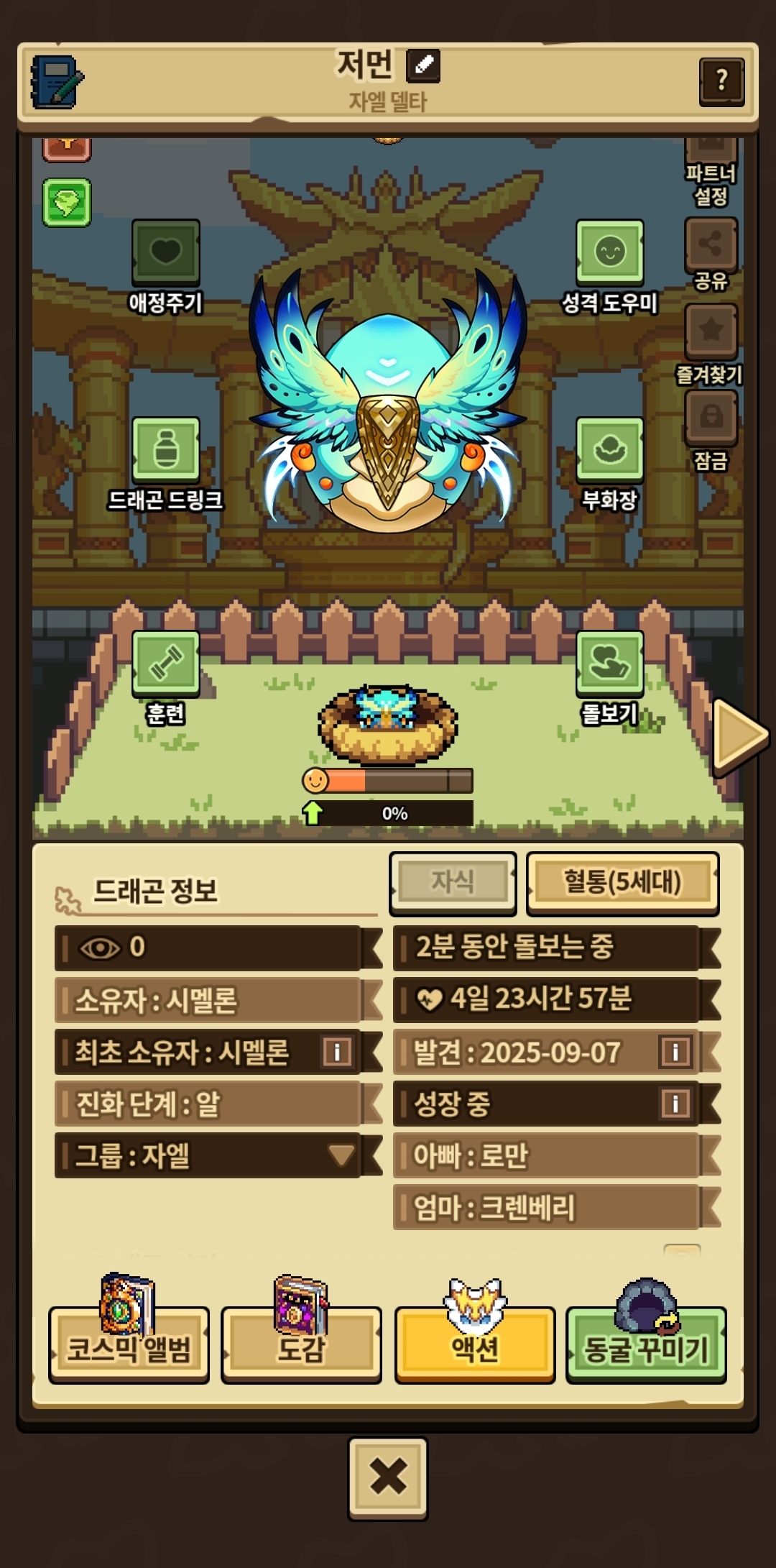Edit the dragon name 저먼

point(423,65)
